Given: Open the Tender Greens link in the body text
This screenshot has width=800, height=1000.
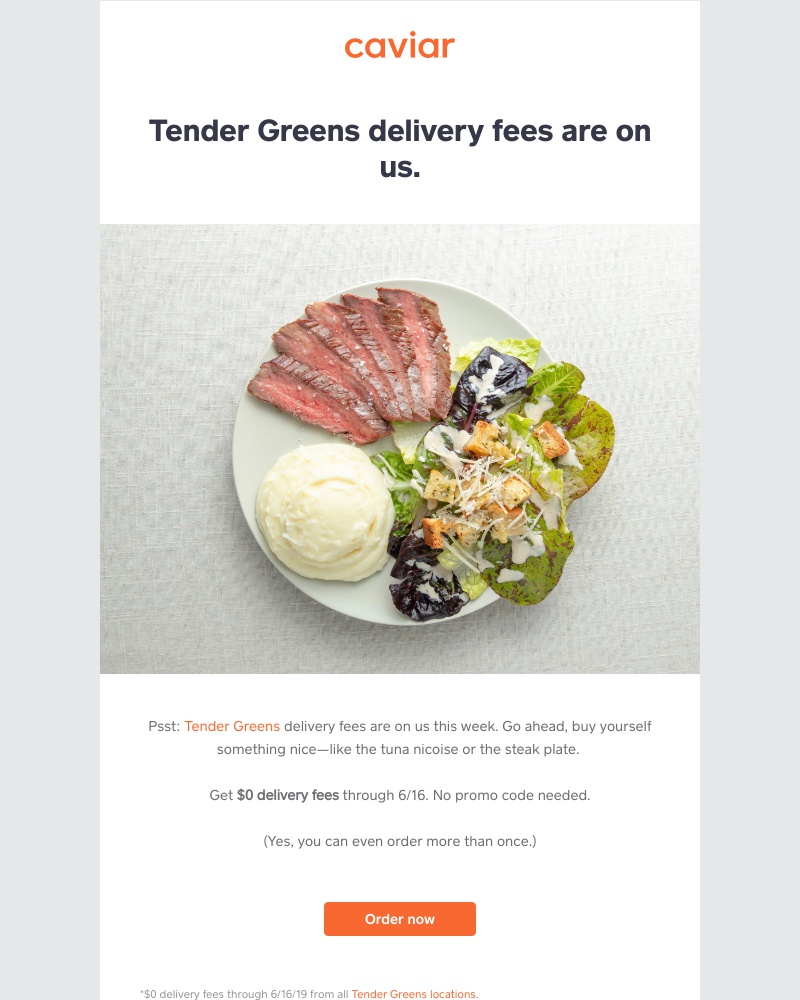Looking at the screenshot, I should pos(231,726).
